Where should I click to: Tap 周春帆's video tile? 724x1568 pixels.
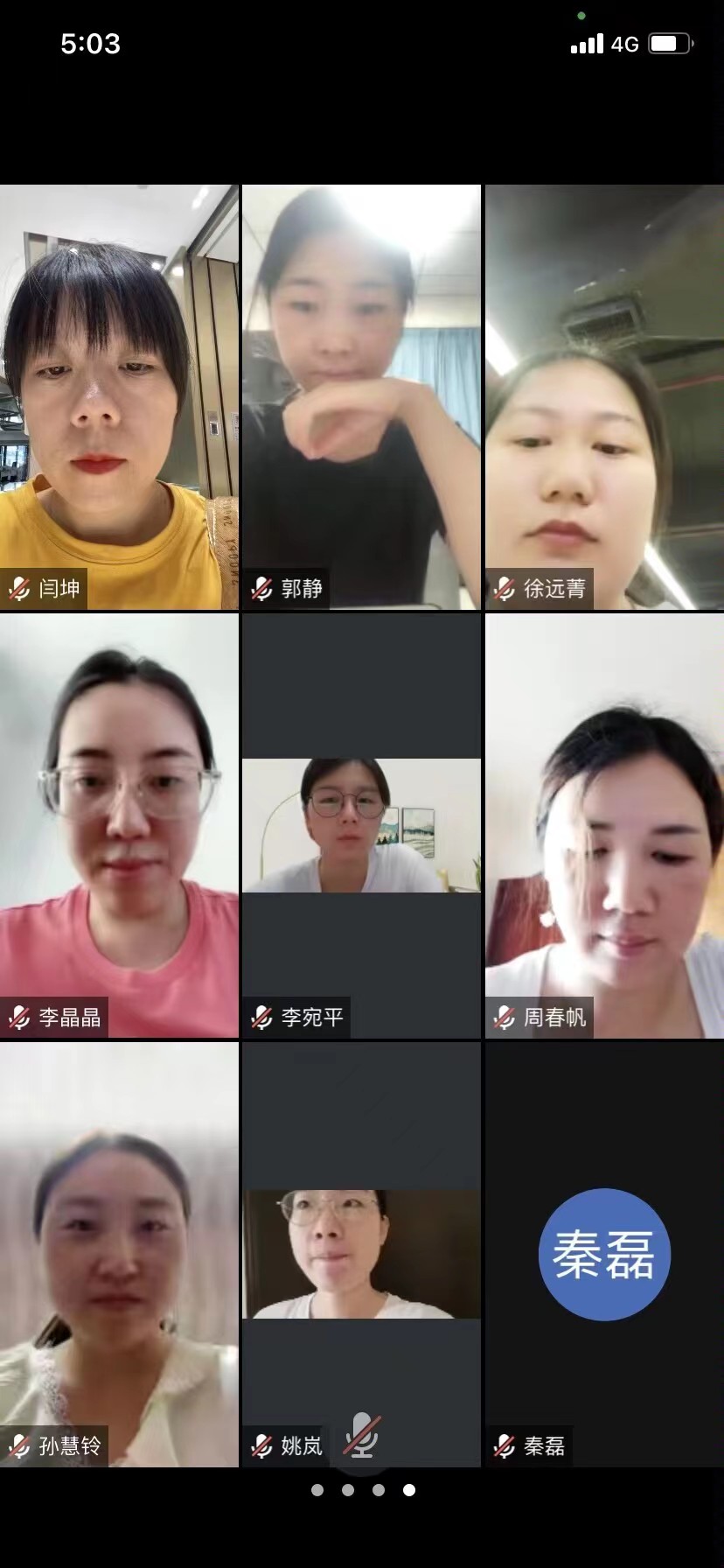pos(604,825)
